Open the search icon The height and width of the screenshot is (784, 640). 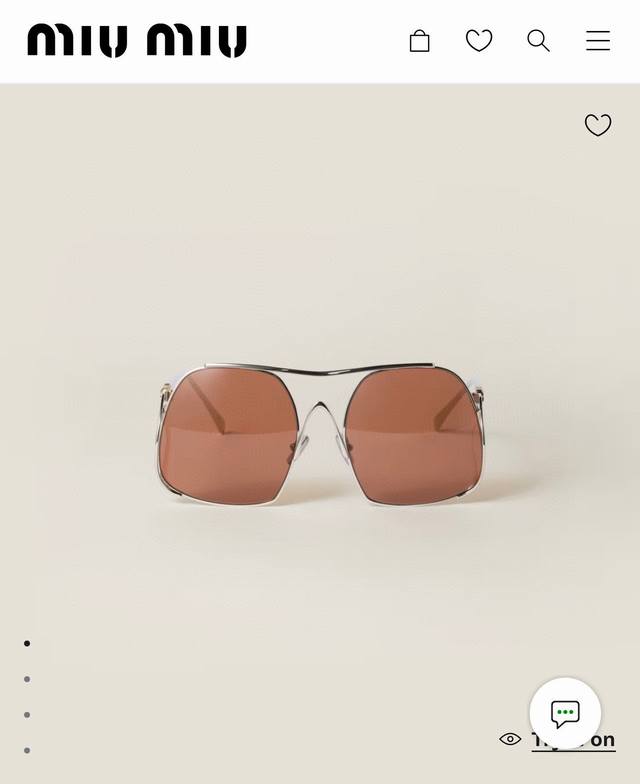click(538, 41)
